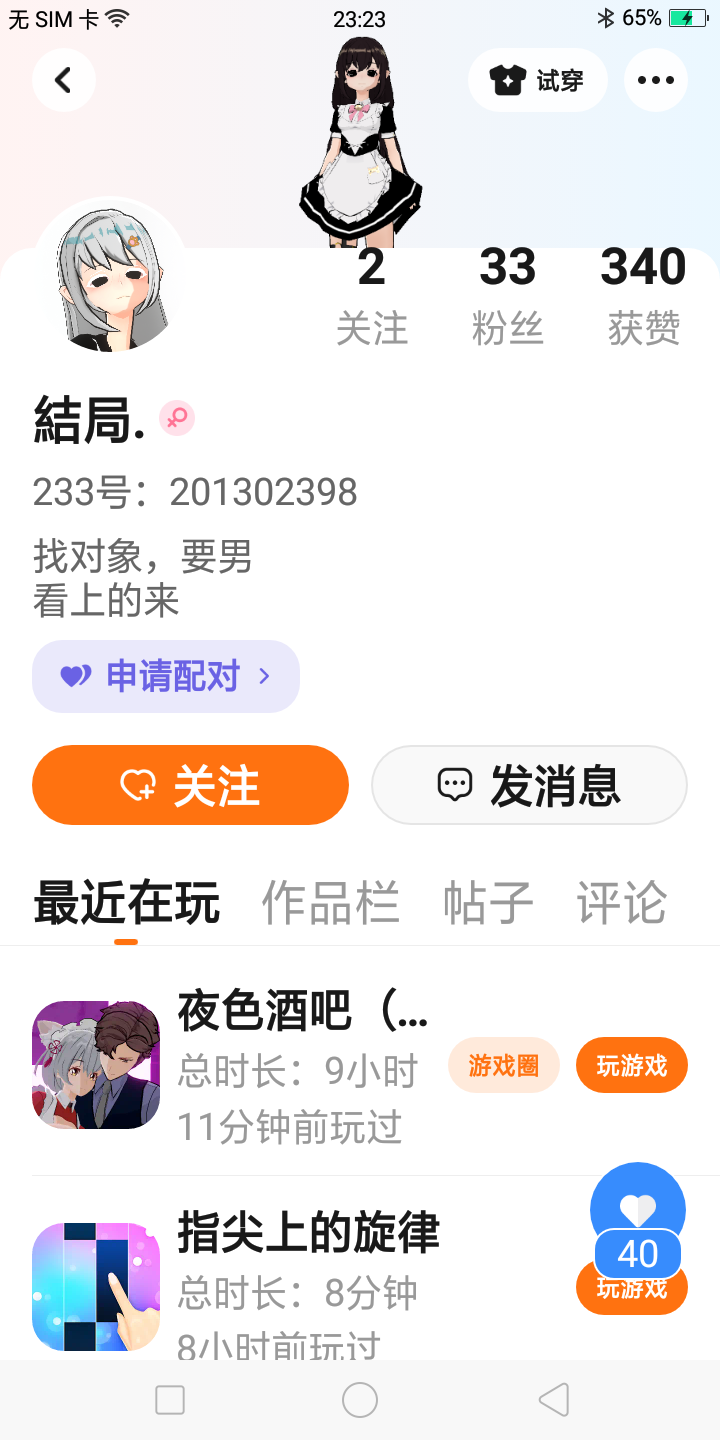Select the 最近在玩 tab
The image size is (720, 1440).
click(126, 904)
